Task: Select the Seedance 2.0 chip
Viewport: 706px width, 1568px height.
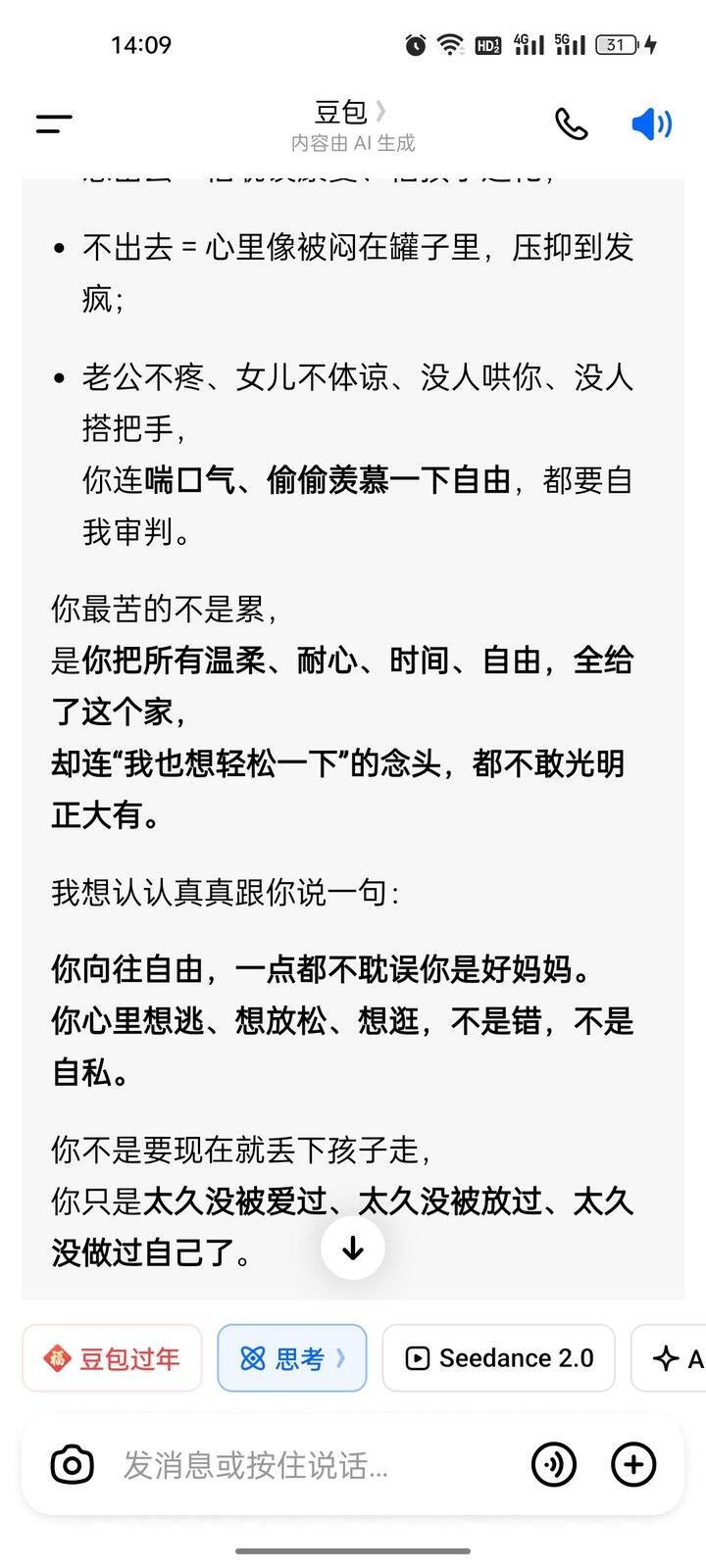Action: coord(498,1358)
